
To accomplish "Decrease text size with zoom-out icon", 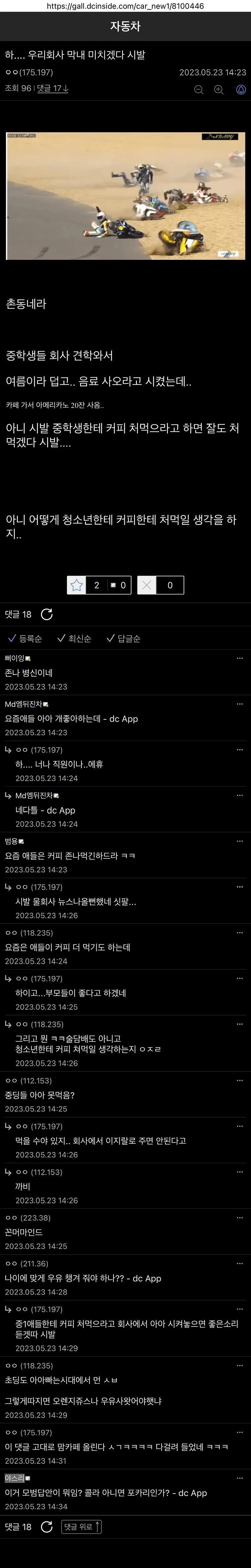I will (199, 89).
